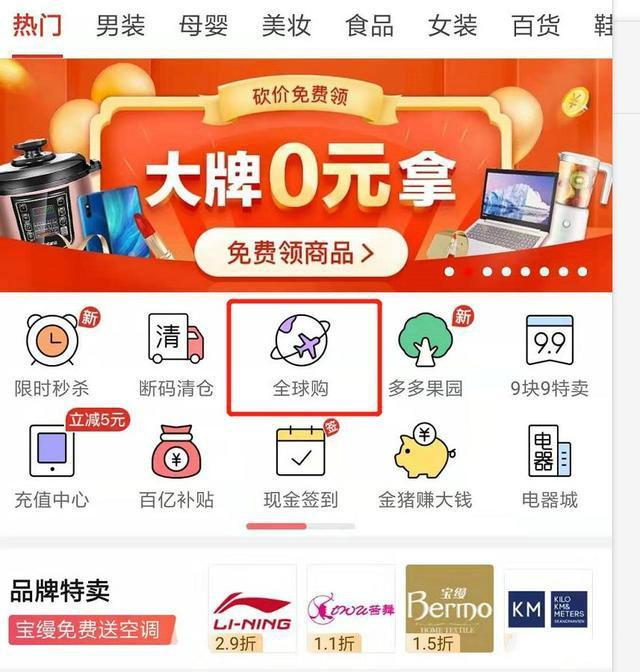Image resolution: width=640 pixels, height=672 pixels.
Task: Select the 美妆 category tab
Action: (x=286, y=25)
